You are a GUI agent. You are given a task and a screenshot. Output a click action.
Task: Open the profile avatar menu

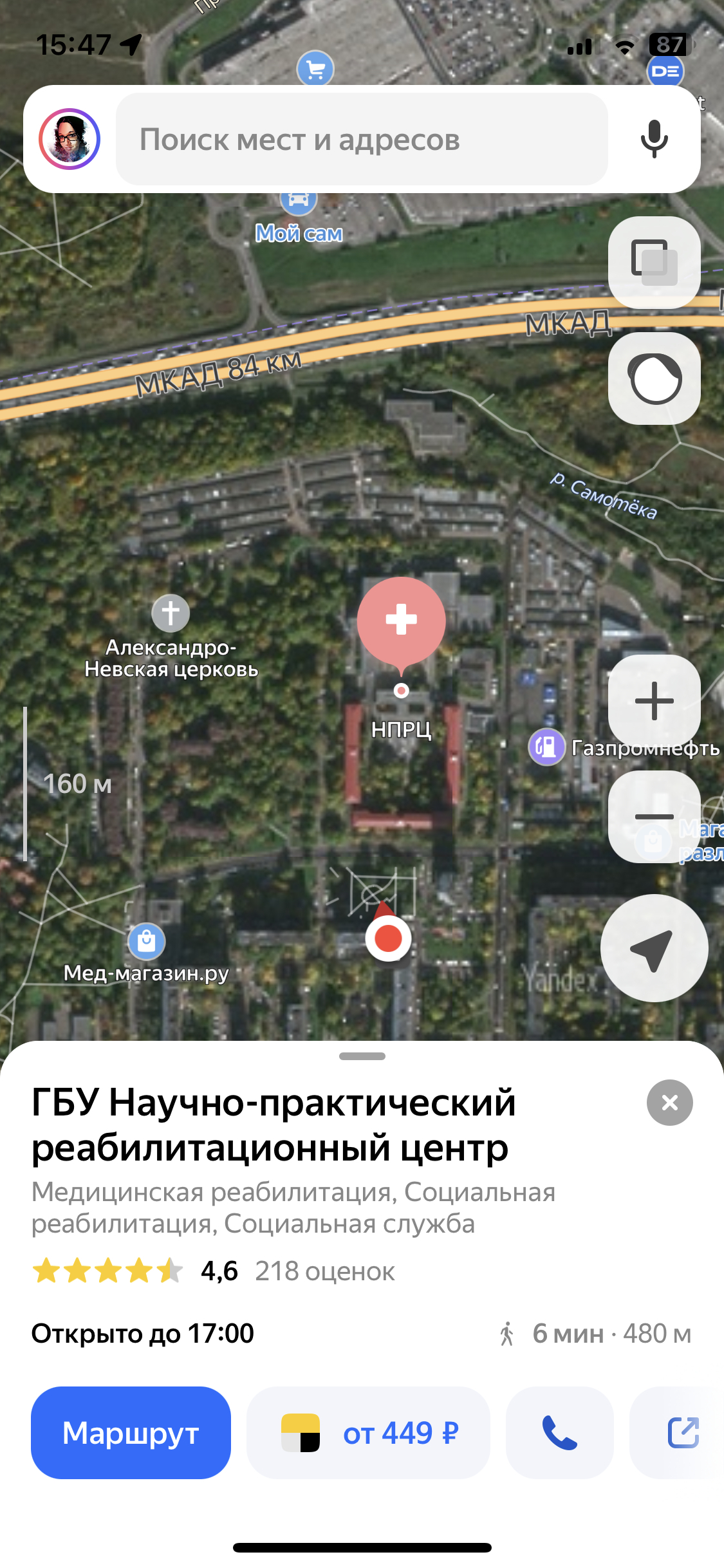tap(70, 139)
